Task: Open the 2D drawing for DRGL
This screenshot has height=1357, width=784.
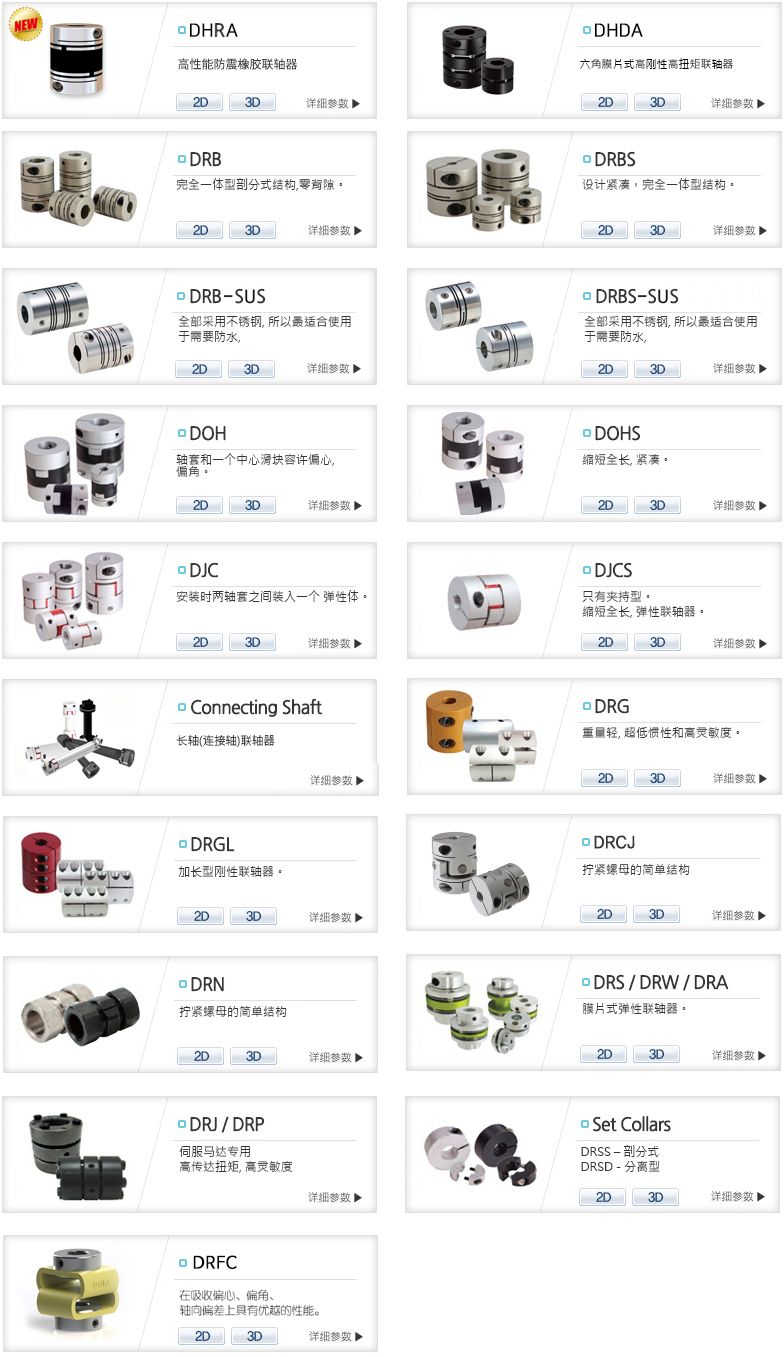Action: click(x=201, y=916)
